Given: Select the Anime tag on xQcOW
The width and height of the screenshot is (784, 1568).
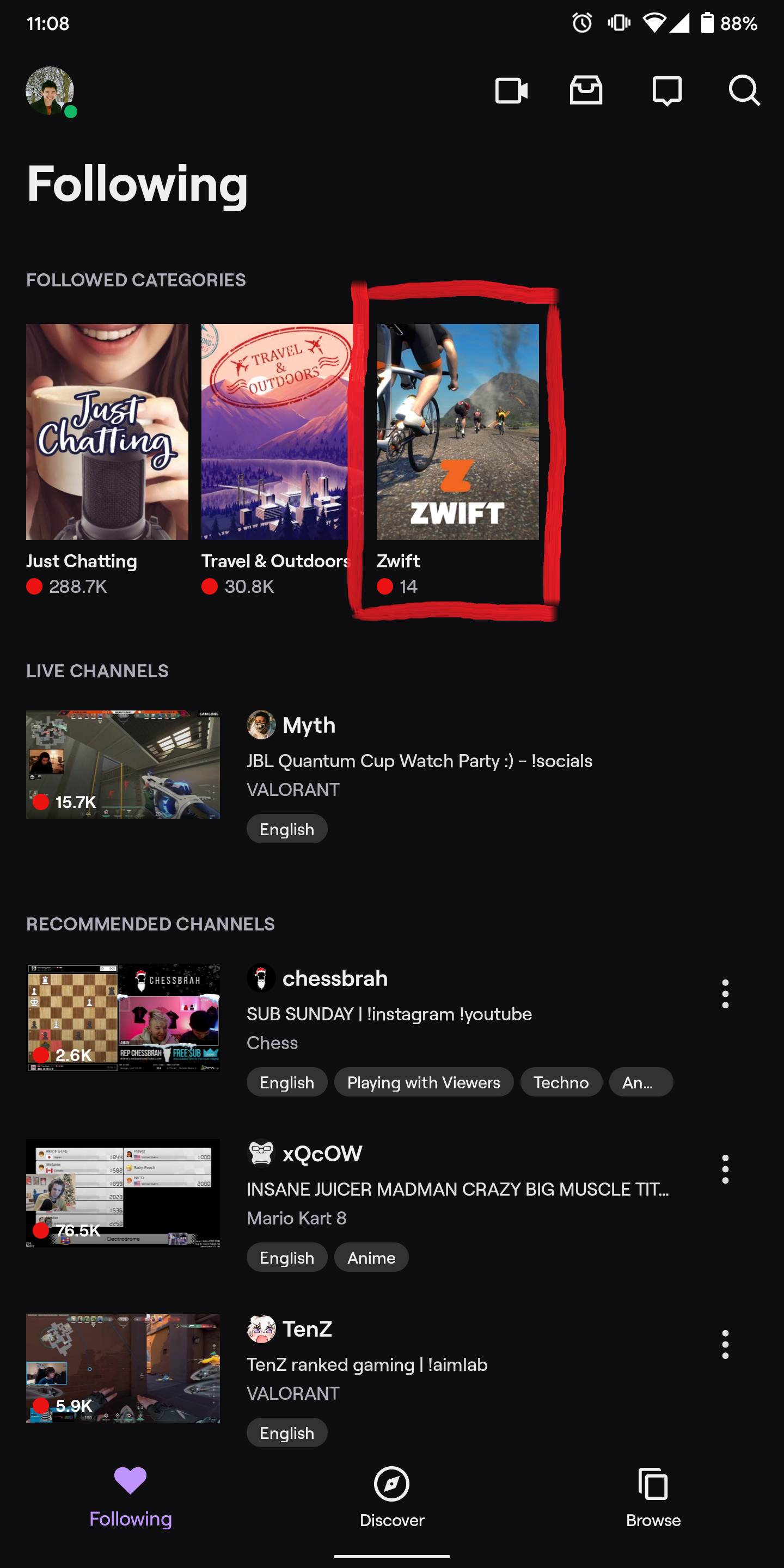Looking at the screenshot, I should 371,1258.
